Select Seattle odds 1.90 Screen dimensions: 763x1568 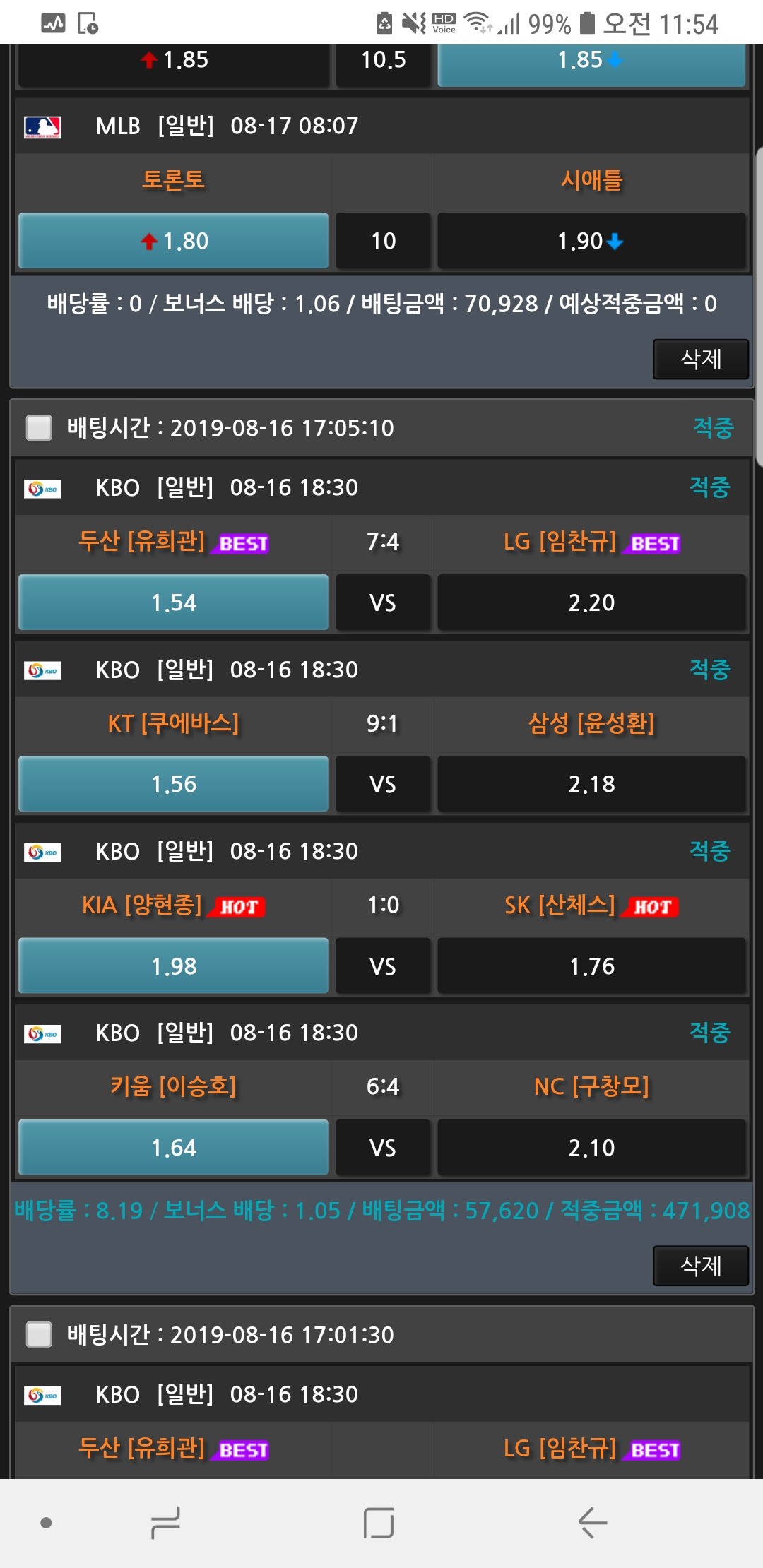591,241
